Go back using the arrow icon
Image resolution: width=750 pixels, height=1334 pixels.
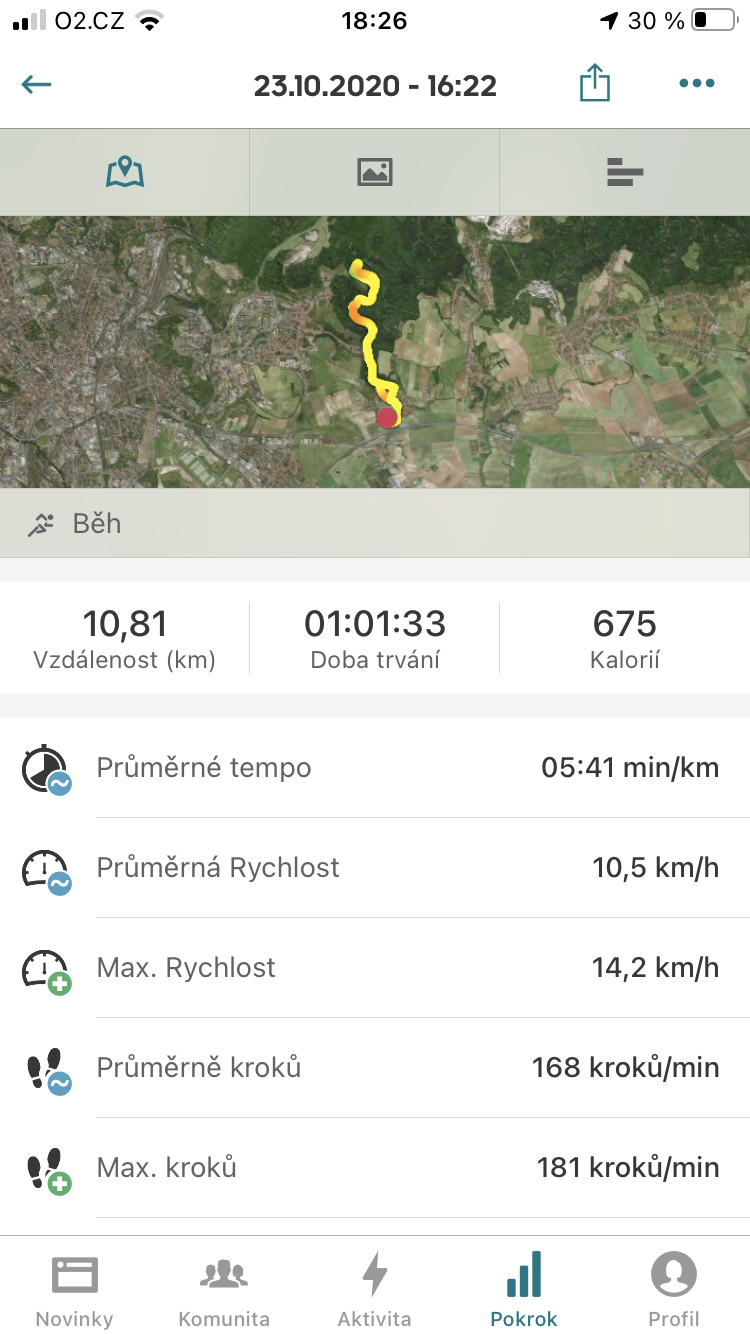[x=37, y=84]
